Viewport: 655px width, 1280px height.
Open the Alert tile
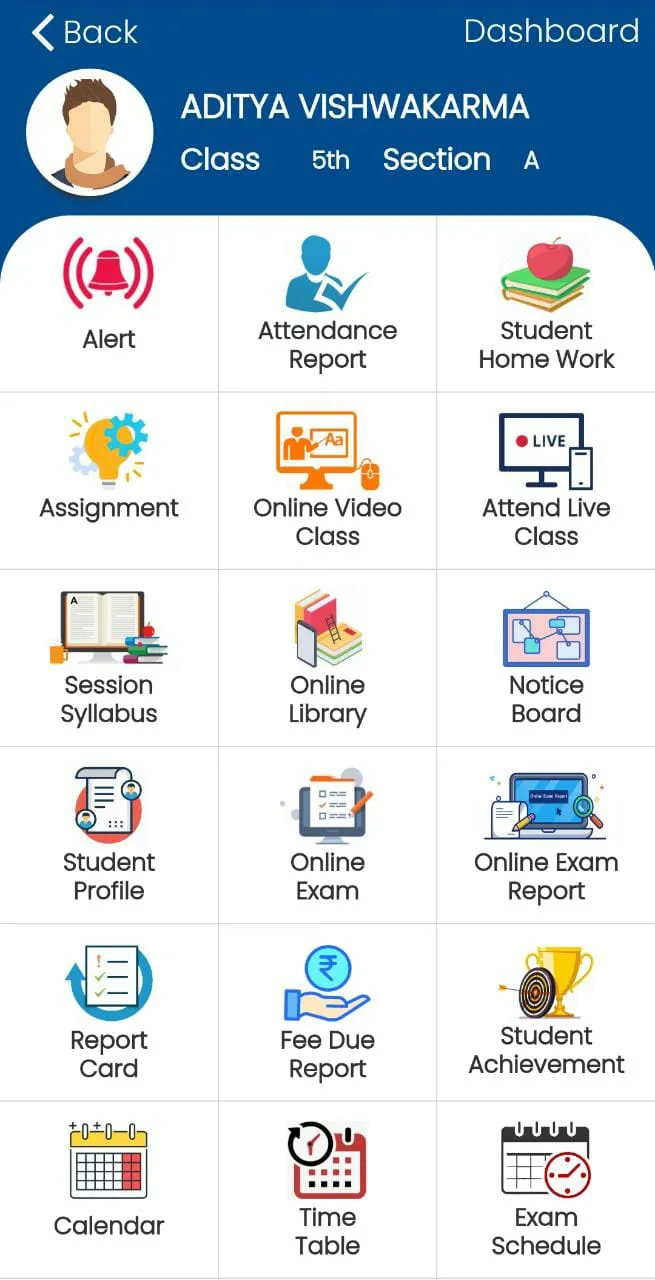[109, 304]
